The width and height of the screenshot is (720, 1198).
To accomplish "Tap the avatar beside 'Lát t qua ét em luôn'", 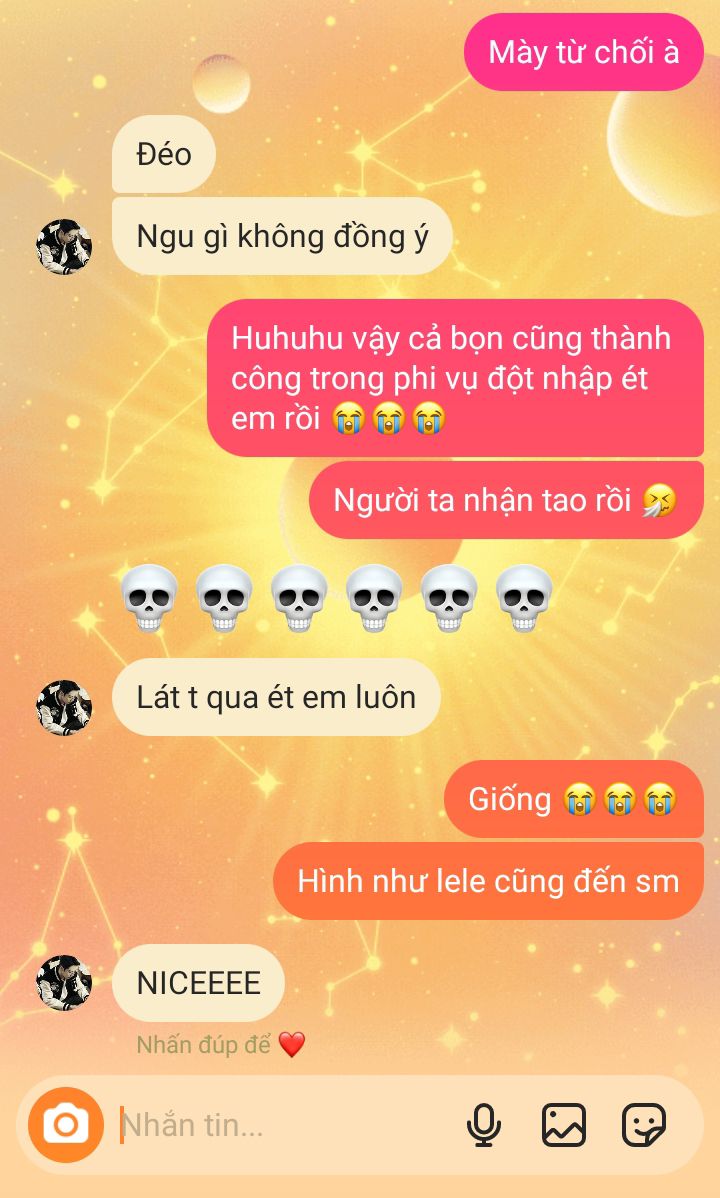I will (x=64, y=707).
